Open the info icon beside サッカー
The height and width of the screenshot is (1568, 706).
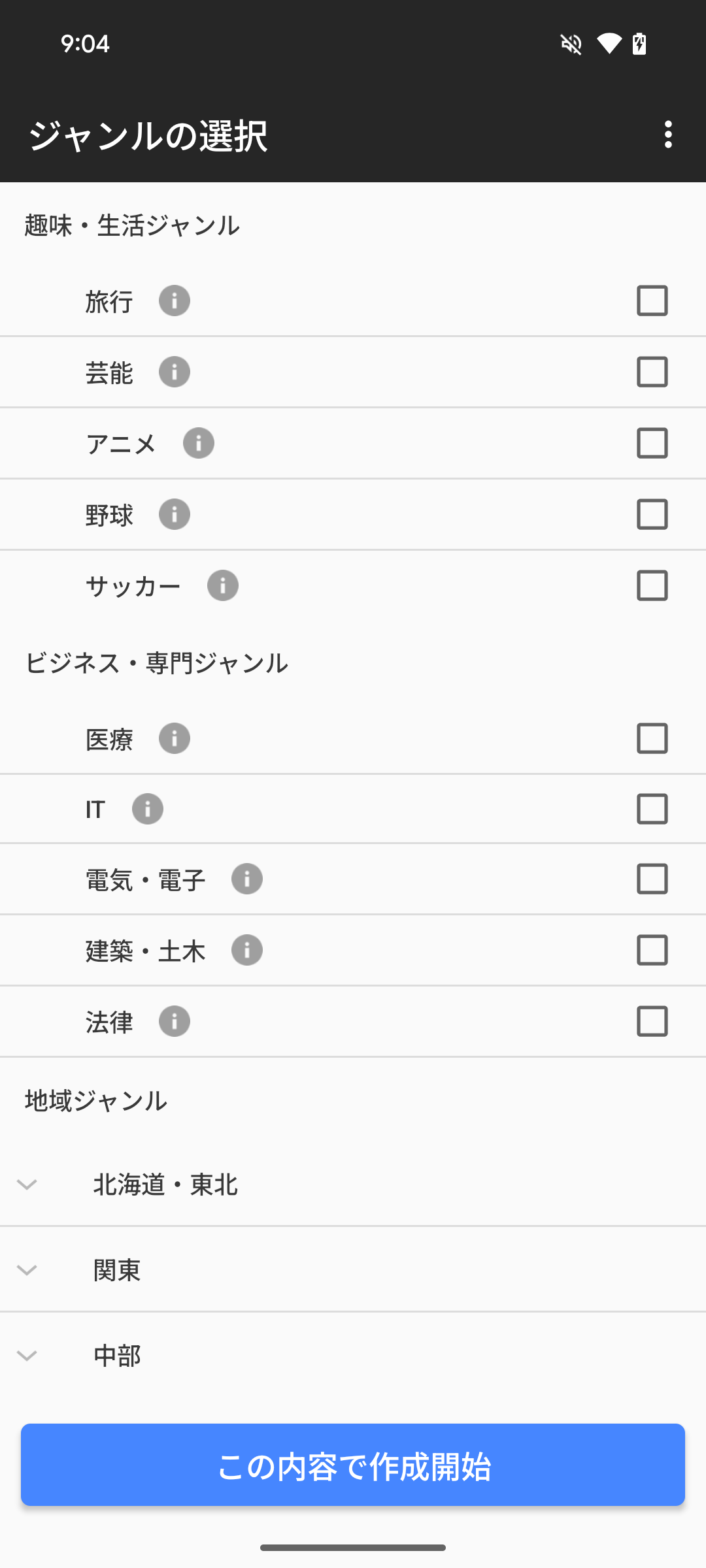[223, 585]
